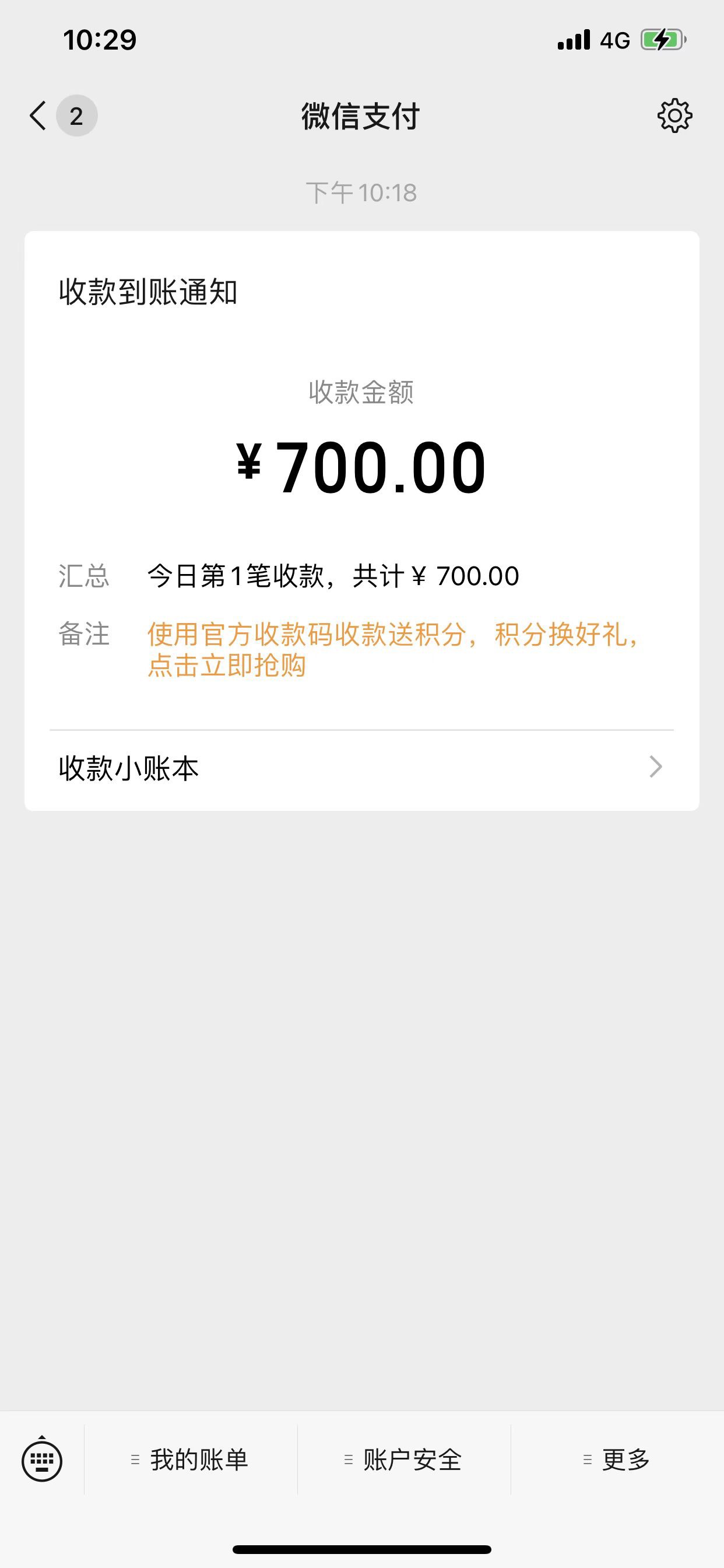Open the 账户安全 menu
The height and width of the screenshot is (1568, 724).
404,1459
